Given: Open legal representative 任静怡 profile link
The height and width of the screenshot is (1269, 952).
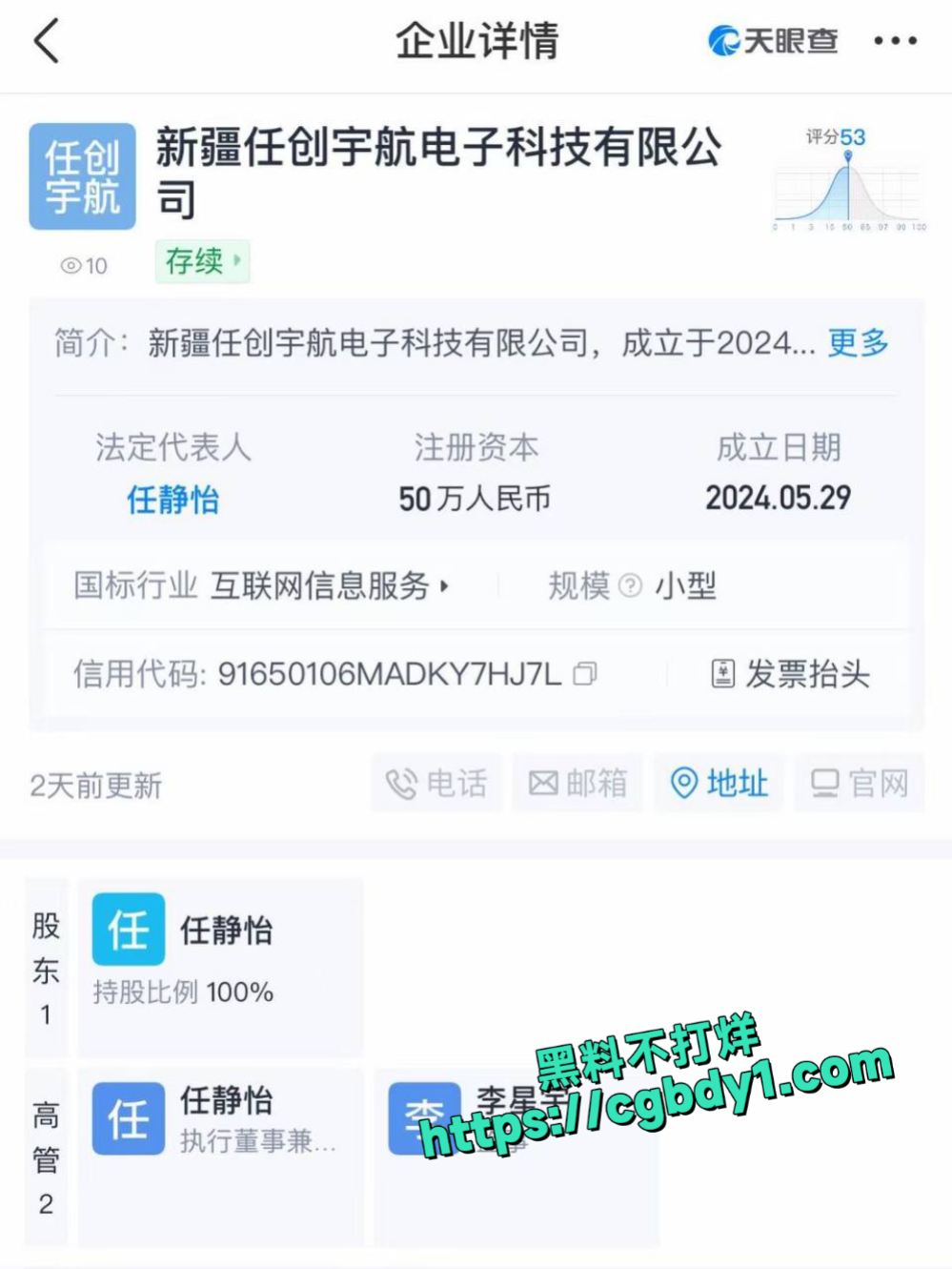Looking at the screenshot, I should (172, 499).
